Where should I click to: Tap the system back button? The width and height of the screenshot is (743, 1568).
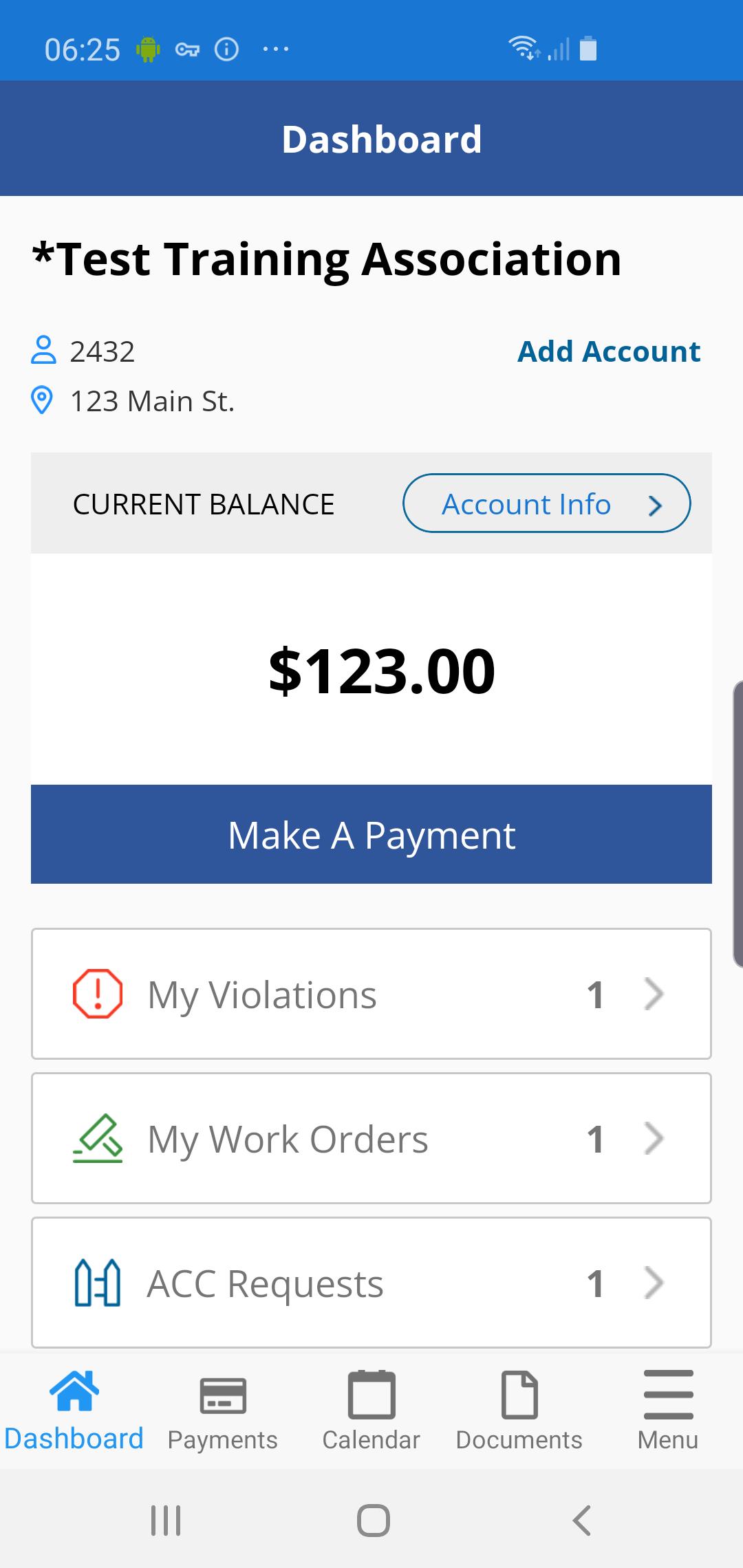pos(582,1520)
